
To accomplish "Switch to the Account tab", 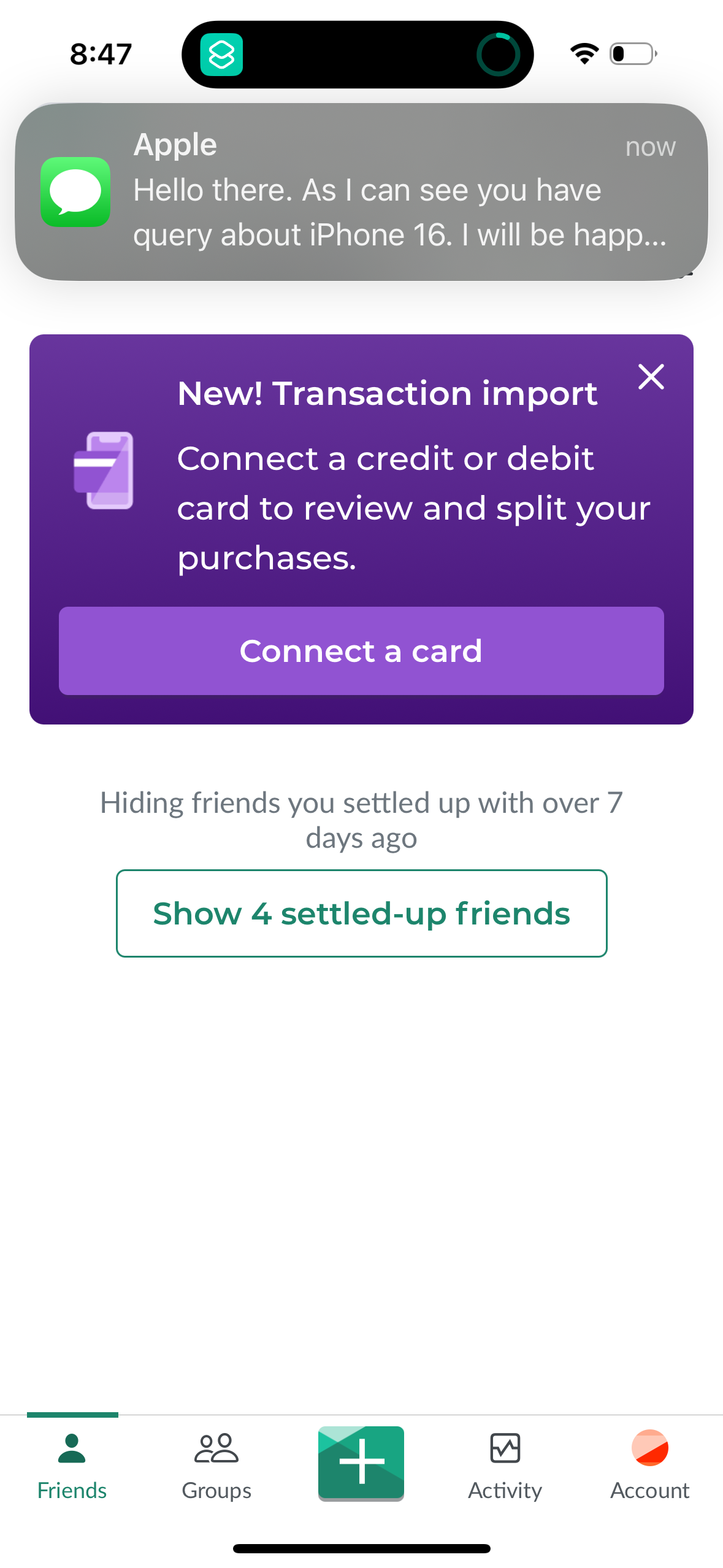I will click(649, 1462).
